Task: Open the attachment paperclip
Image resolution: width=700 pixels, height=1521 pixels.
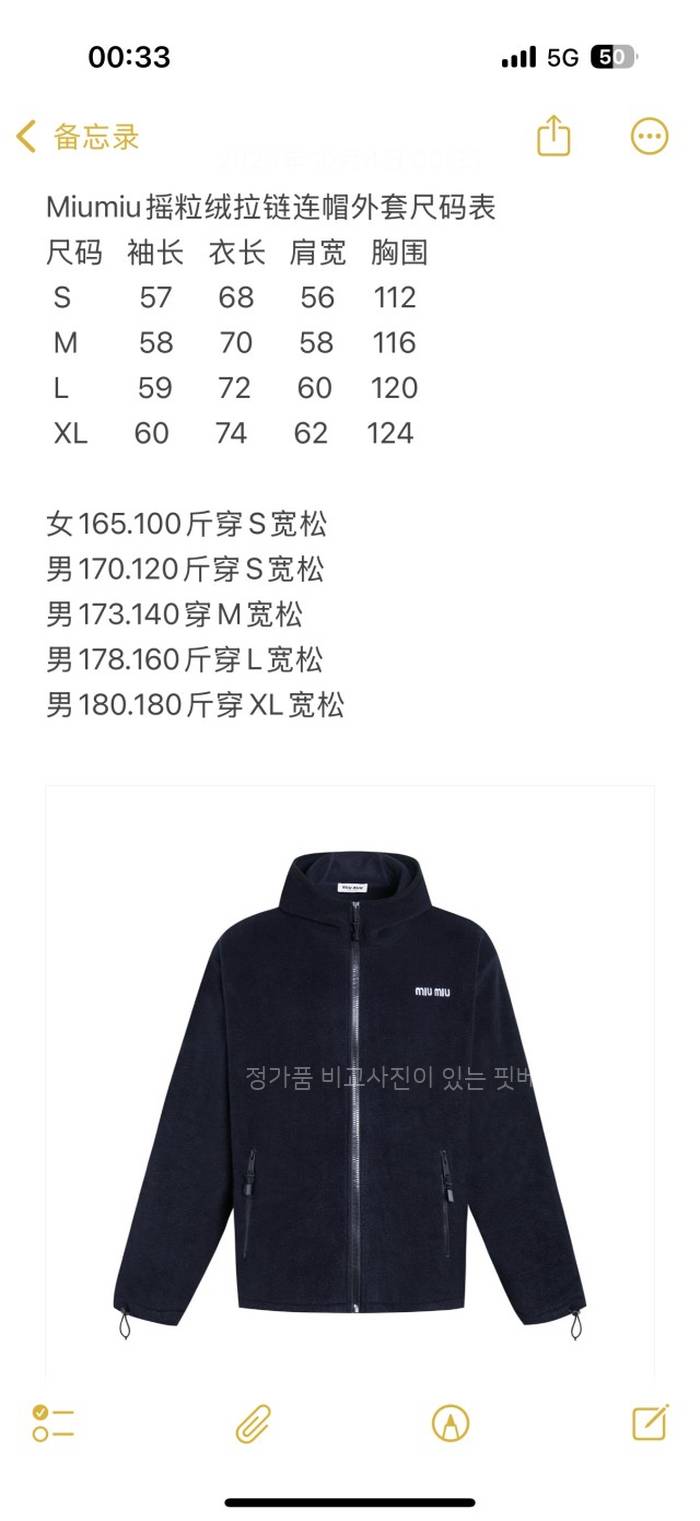Action: click(x=253, y=1422)
